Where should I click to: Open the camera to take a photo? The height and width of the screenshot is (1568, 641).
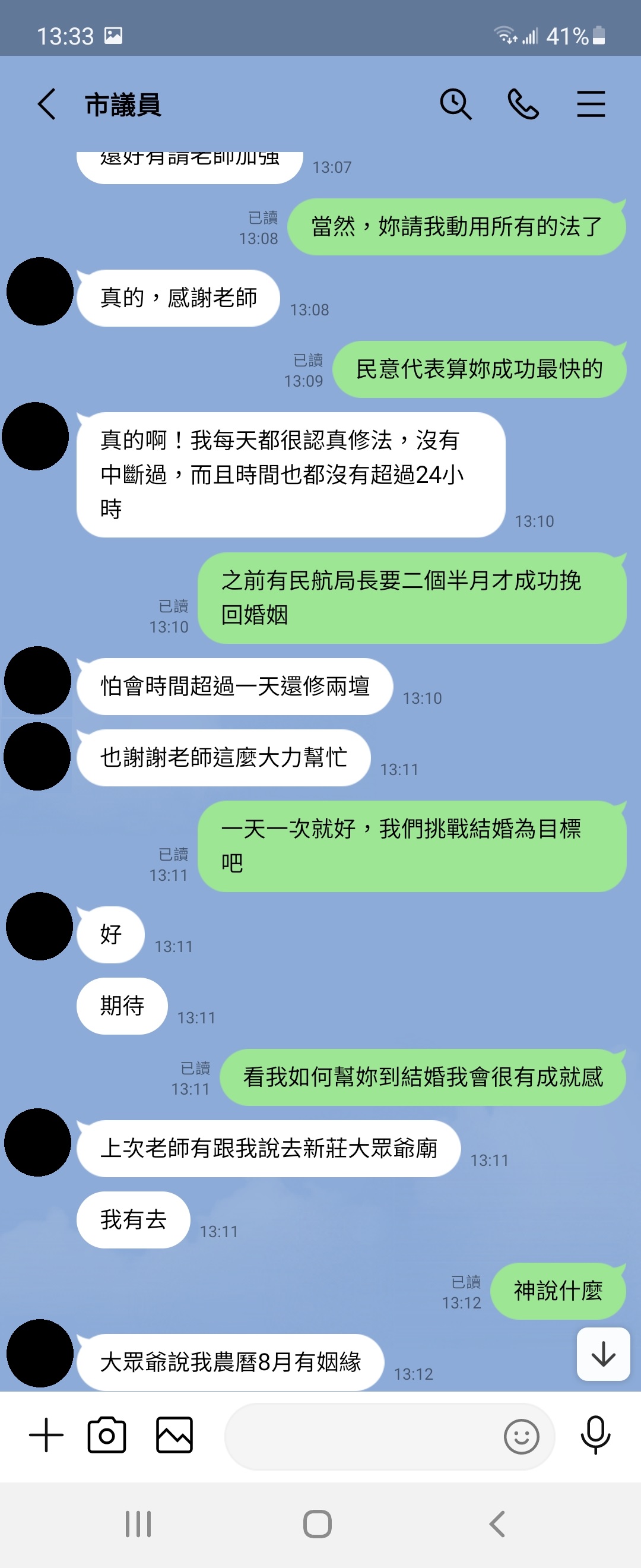click(107, 1436)
